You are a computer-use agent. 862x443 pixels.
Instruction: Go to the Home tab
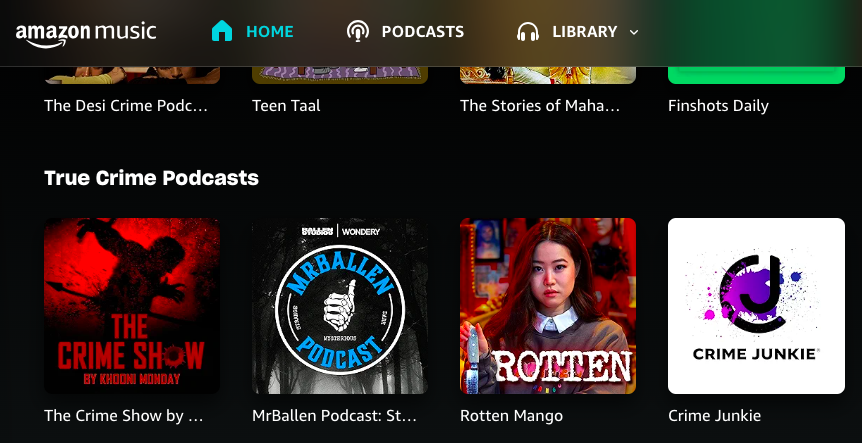[x=252, y=32]
